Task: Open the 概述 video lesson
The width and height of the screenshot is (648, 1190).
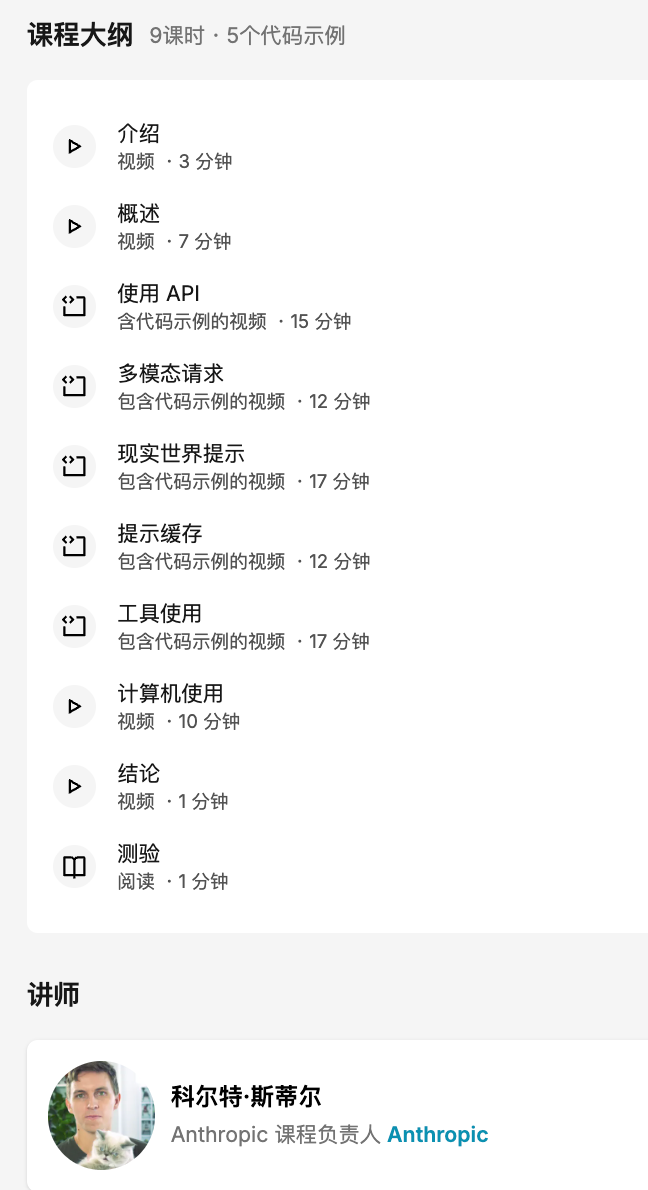Action: tap(139, 214)
